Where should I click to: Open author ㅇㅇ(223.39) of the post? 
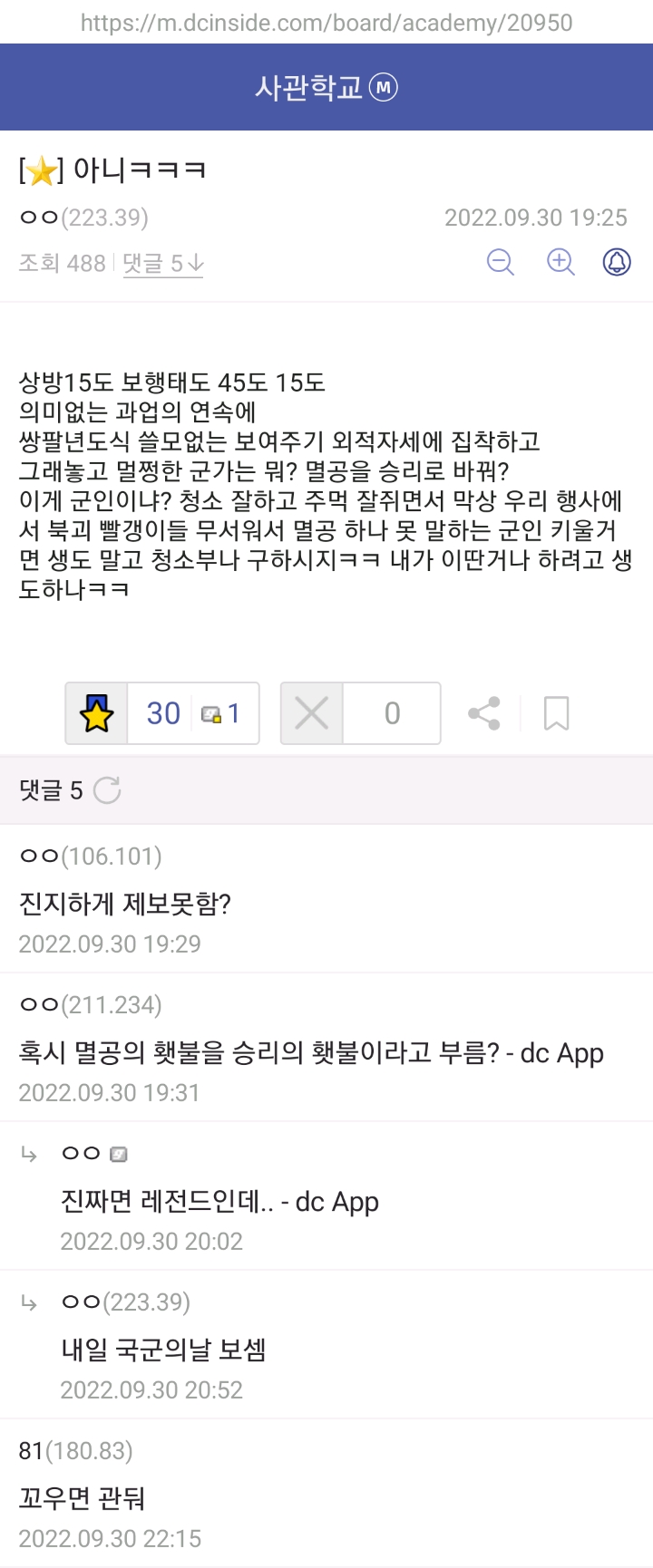[x=83, y=218]
